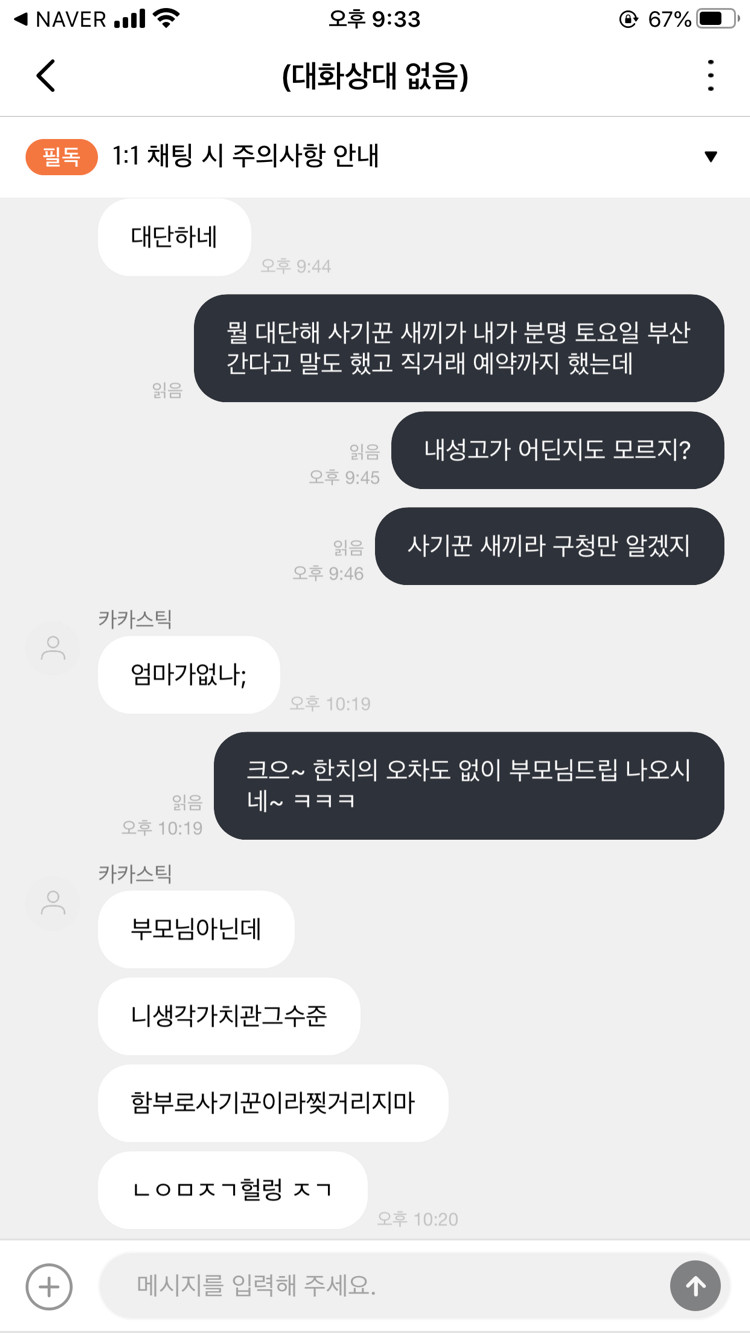Screen dimensions: 750x1333
Task: Open the three-dot overflow menu
Action: point(710,76)
